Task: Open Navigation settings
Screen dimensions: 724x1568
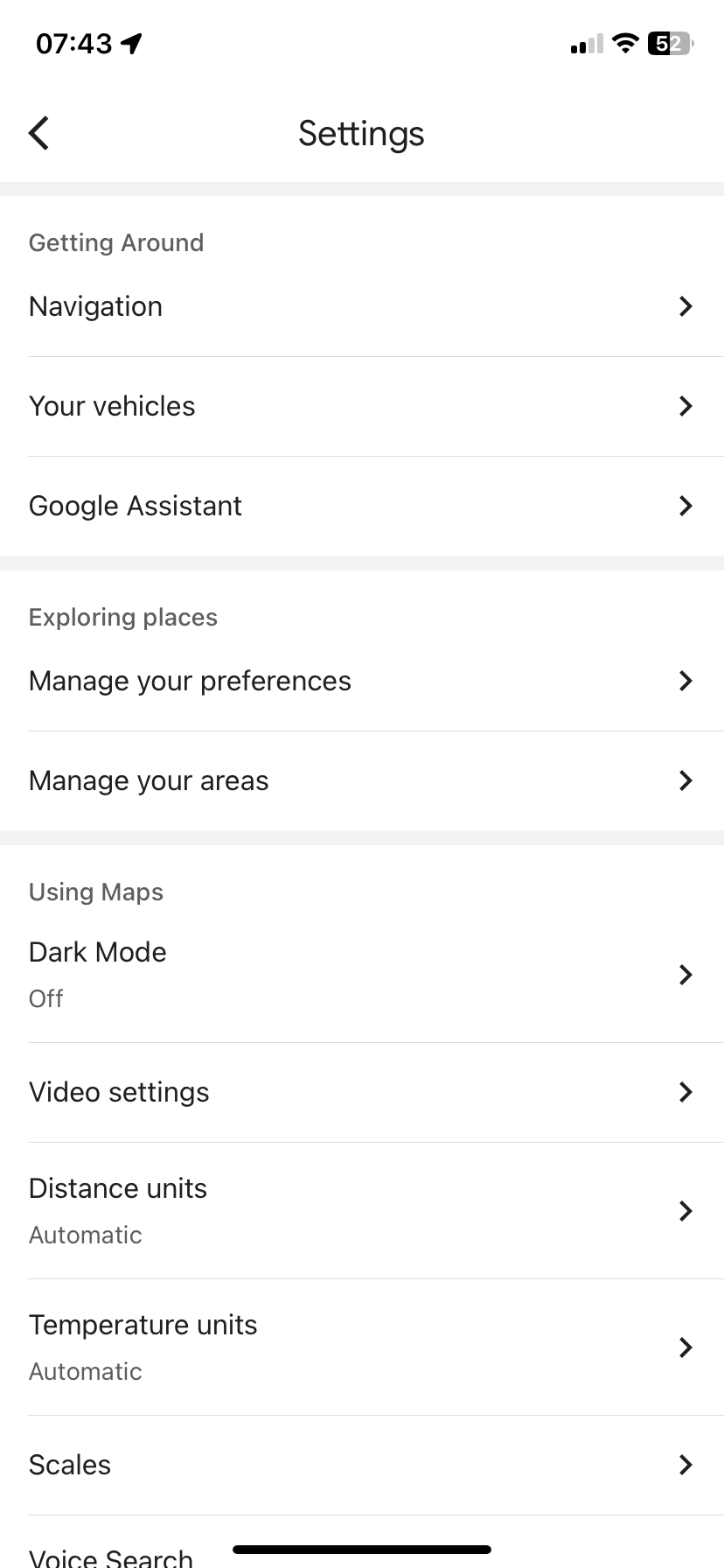Action: coord(361,307)
